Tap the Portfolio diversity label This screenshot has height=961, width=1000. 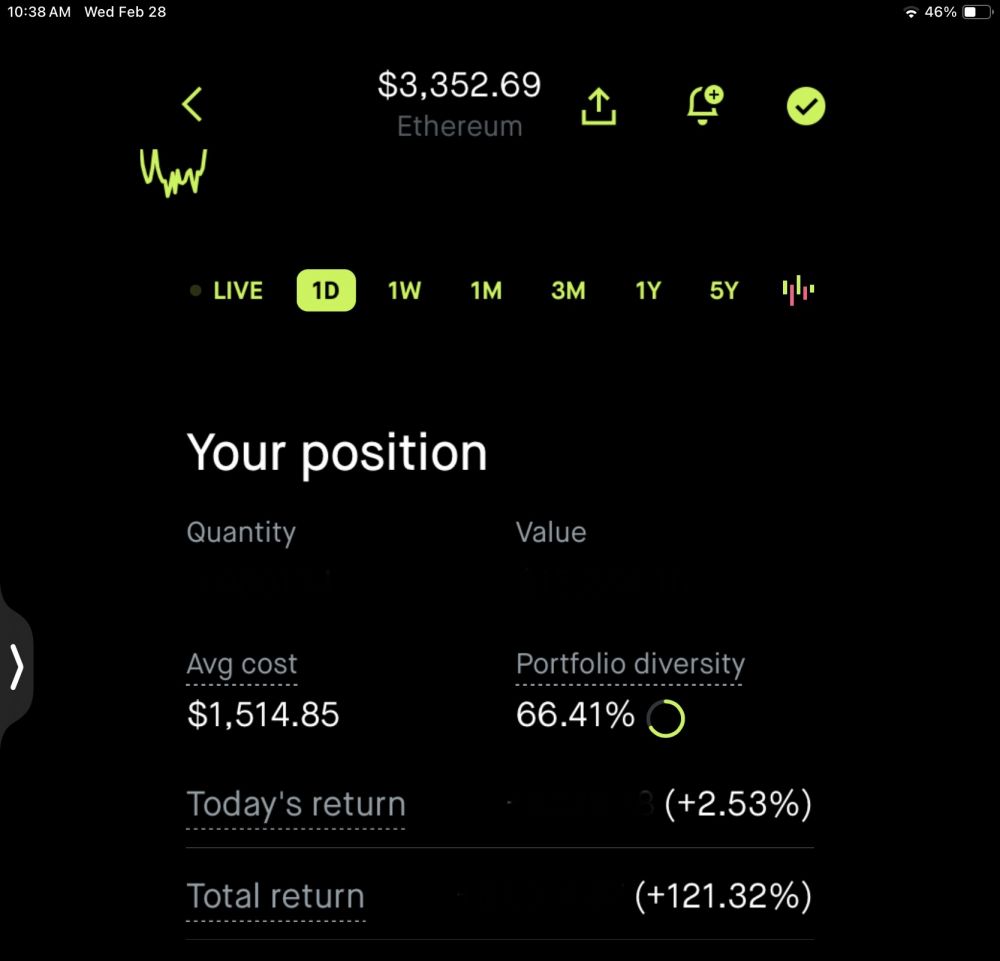point(630,665)
